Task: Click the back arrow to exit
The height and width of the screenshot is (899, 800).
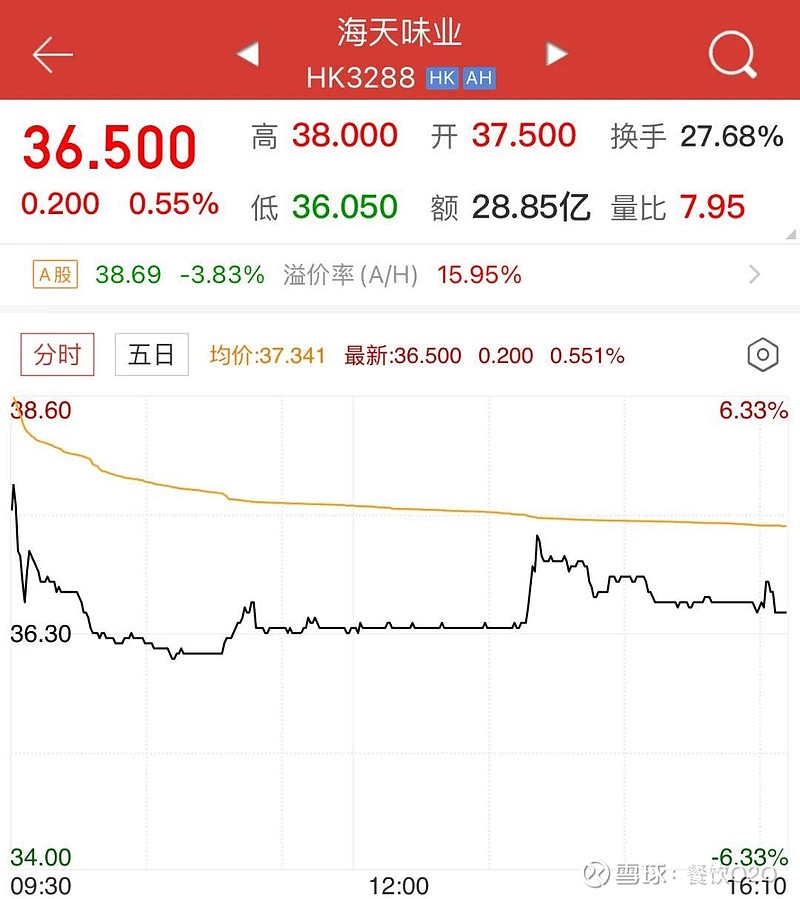Action: tap(52, 55)
